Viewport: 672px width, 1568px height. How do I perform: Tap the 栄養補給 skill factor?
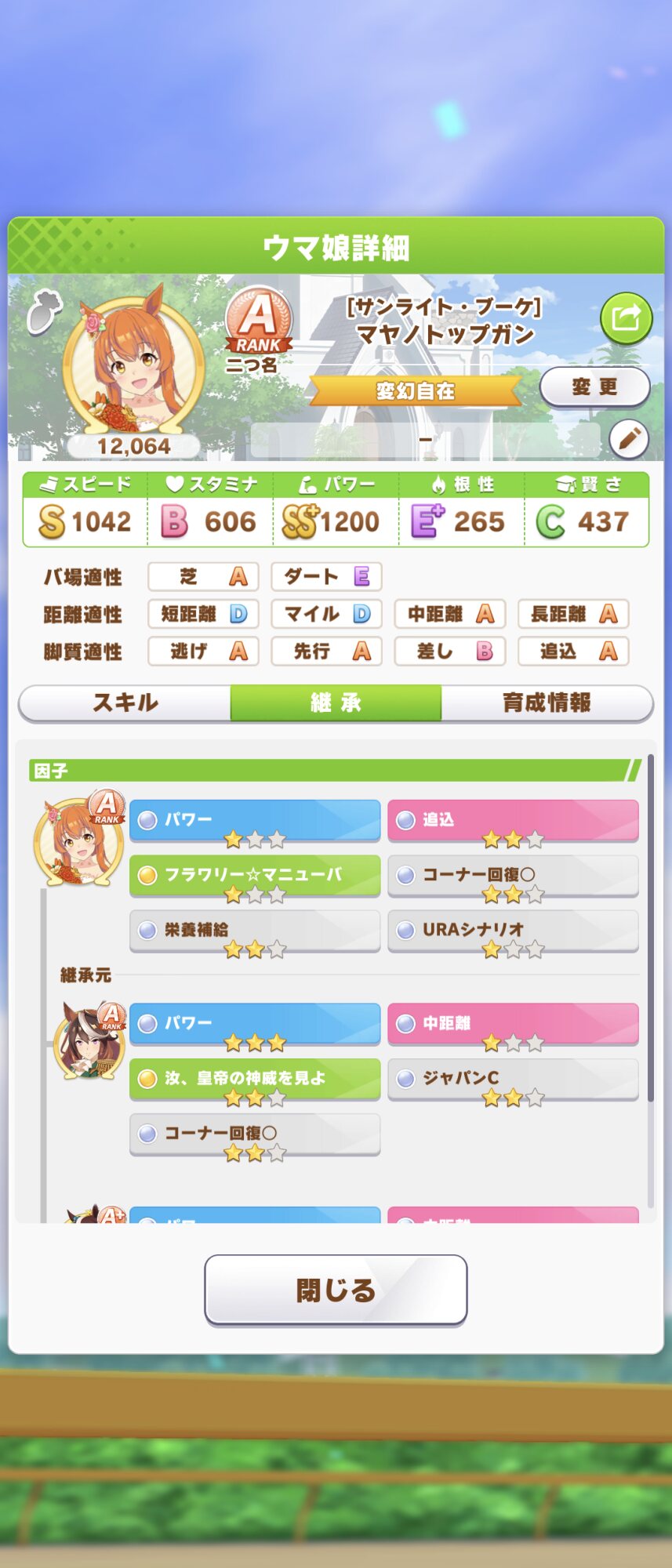tap(254, 930)
